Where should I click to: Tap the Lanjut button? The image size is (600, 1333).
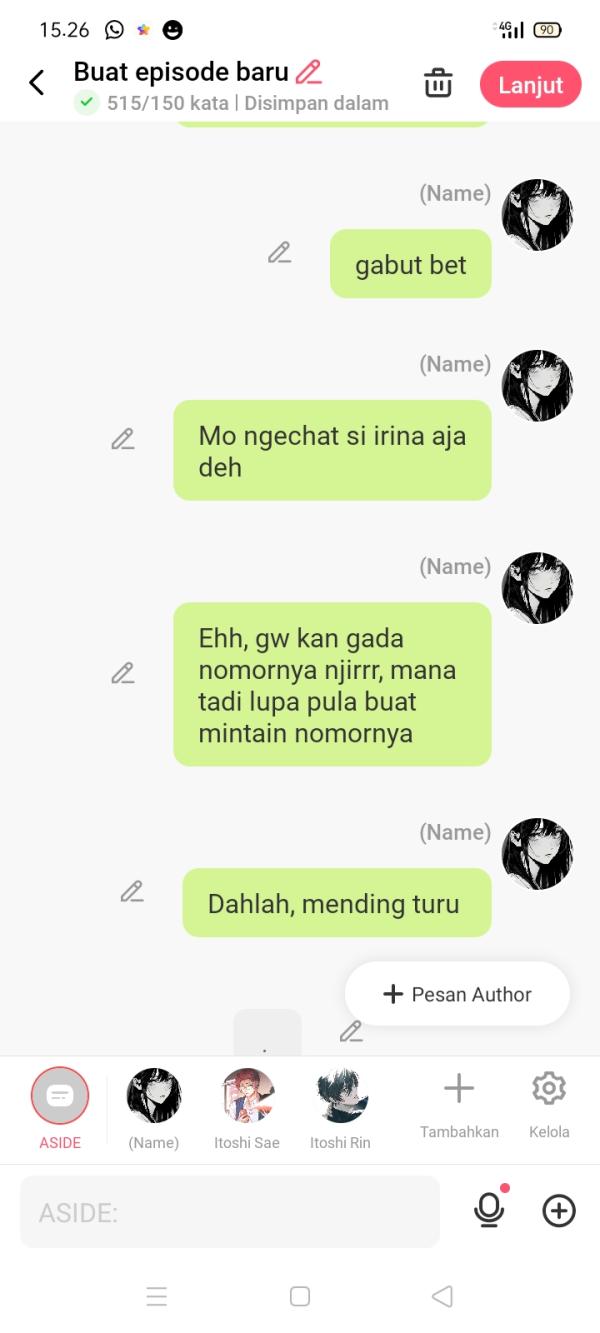click(x=530, y=85)
